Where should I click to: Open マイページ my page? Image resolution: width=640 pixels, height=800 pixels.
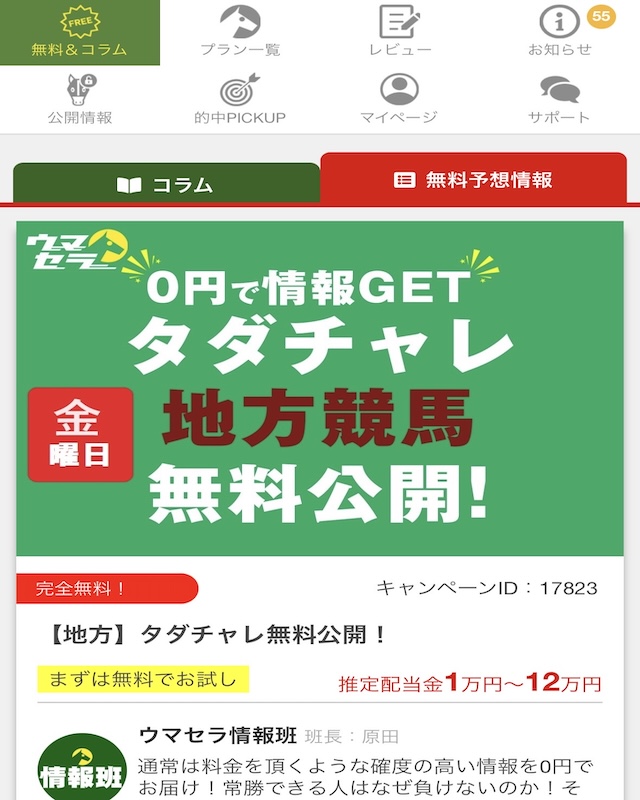[400, 99]
